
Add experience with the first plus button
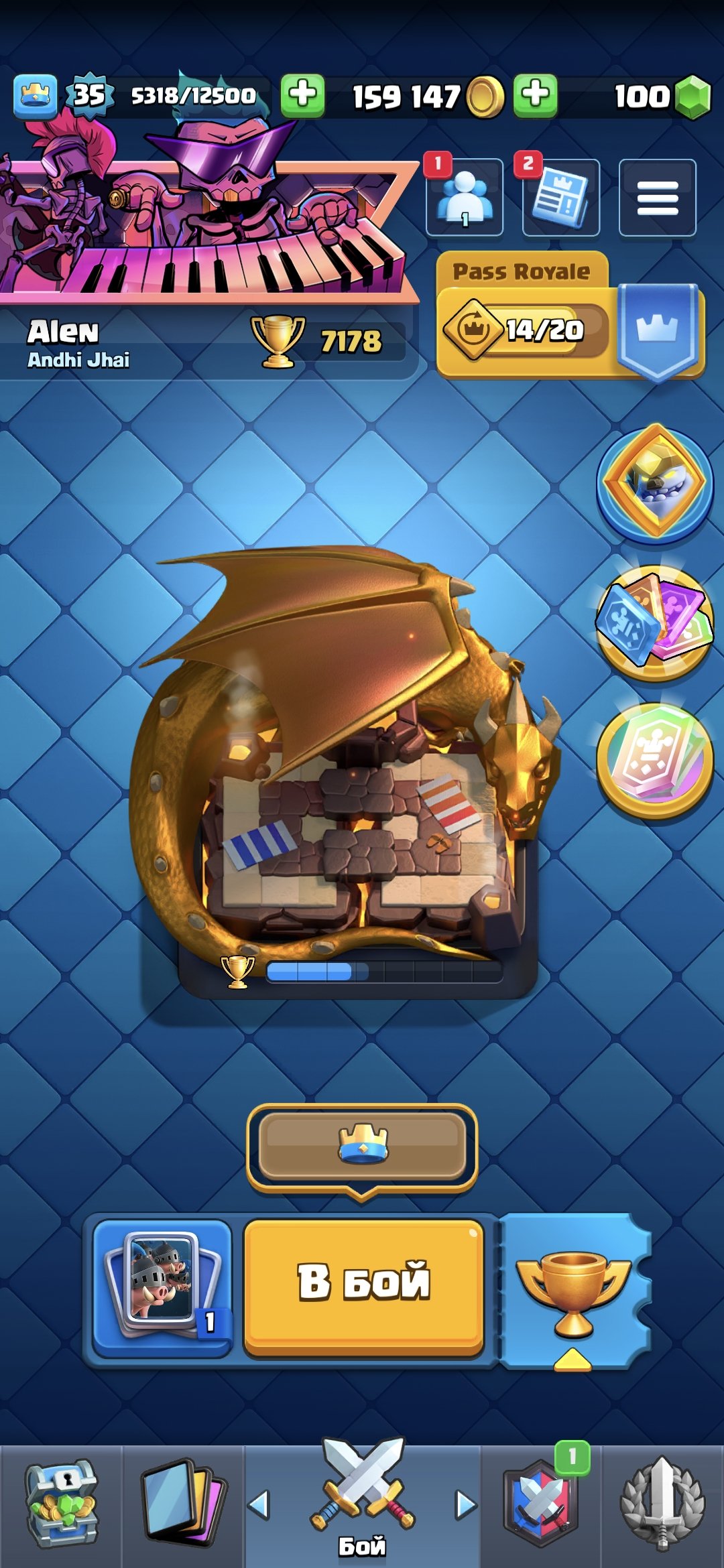tap(302, 96)
